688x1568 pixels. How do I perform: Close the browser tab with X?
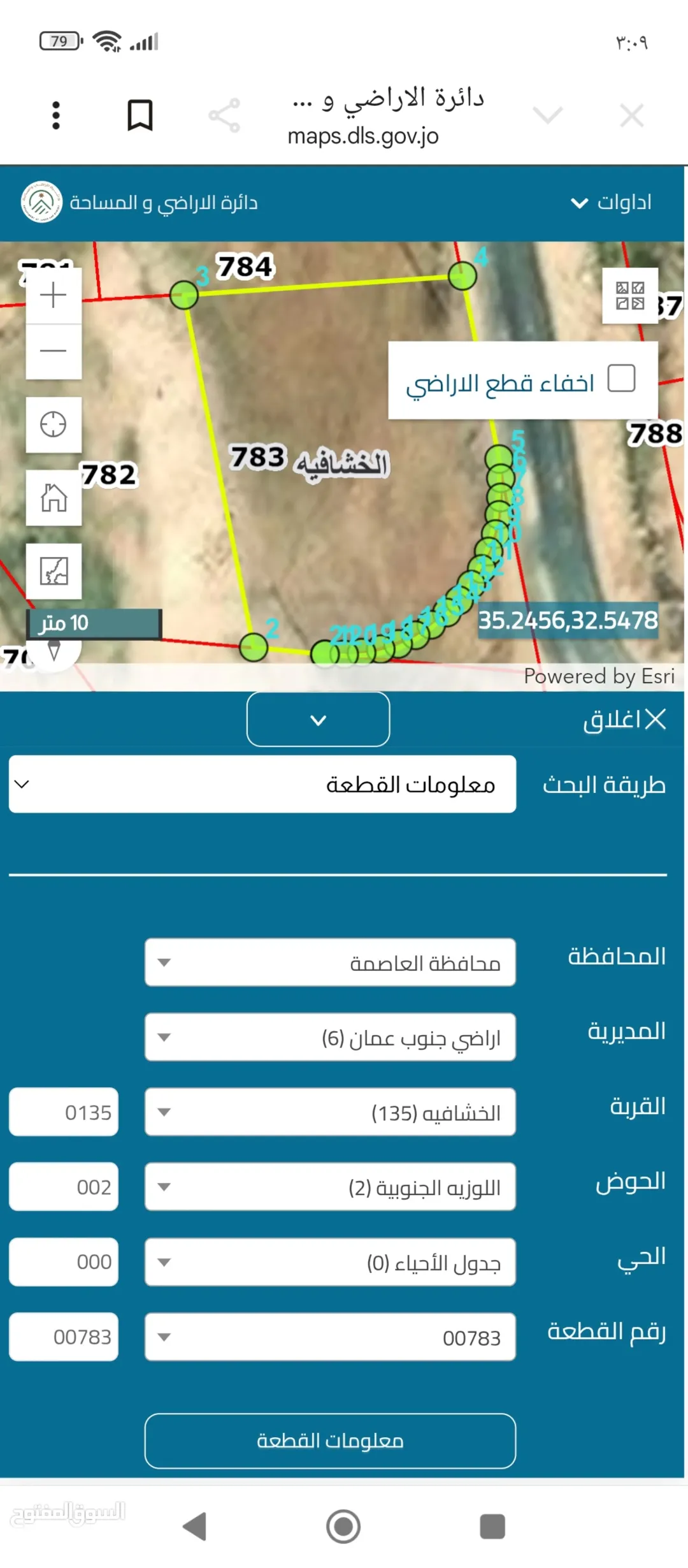click(x=631, y=115)
